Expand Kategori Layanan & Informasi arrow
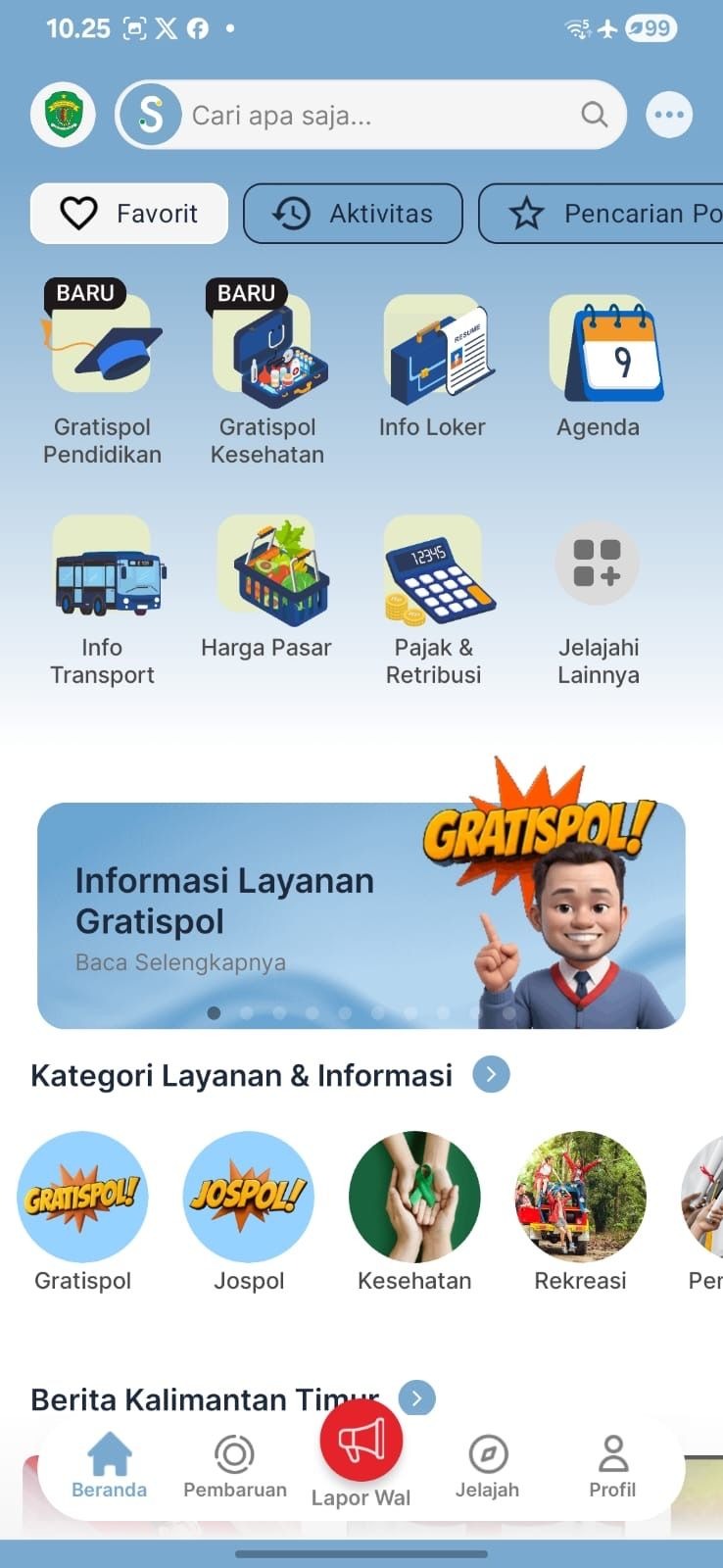Screen dimensions: 723x1568 point(491,1075)
